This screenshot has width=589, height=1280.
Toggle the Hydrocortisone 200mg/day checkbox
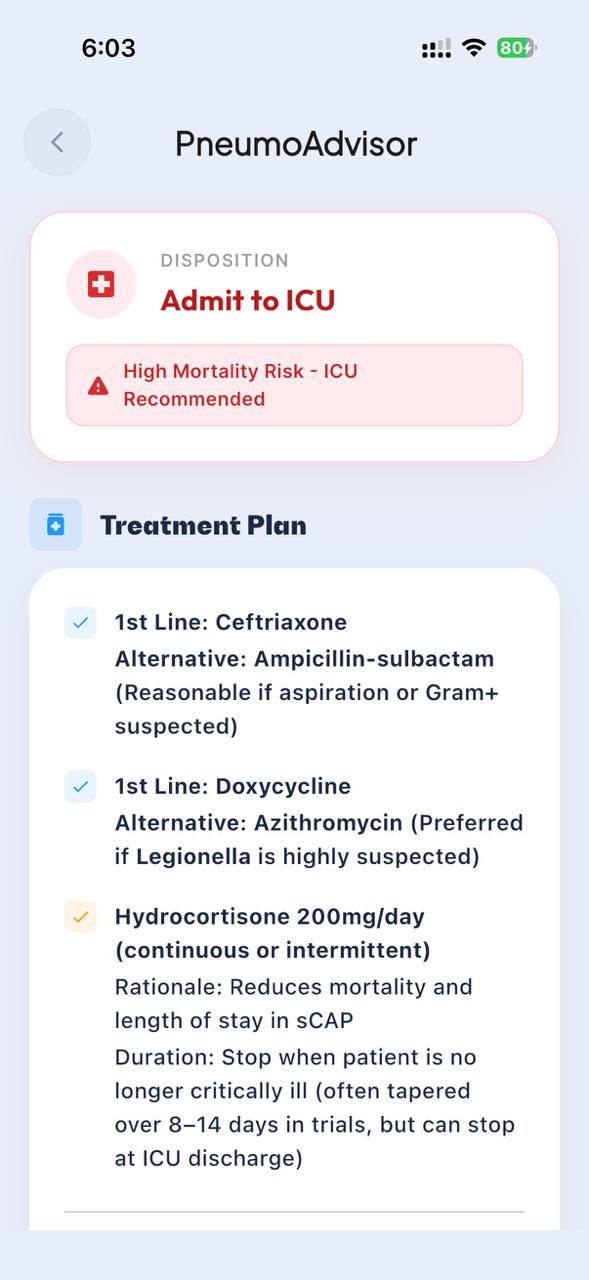(81, 916)
